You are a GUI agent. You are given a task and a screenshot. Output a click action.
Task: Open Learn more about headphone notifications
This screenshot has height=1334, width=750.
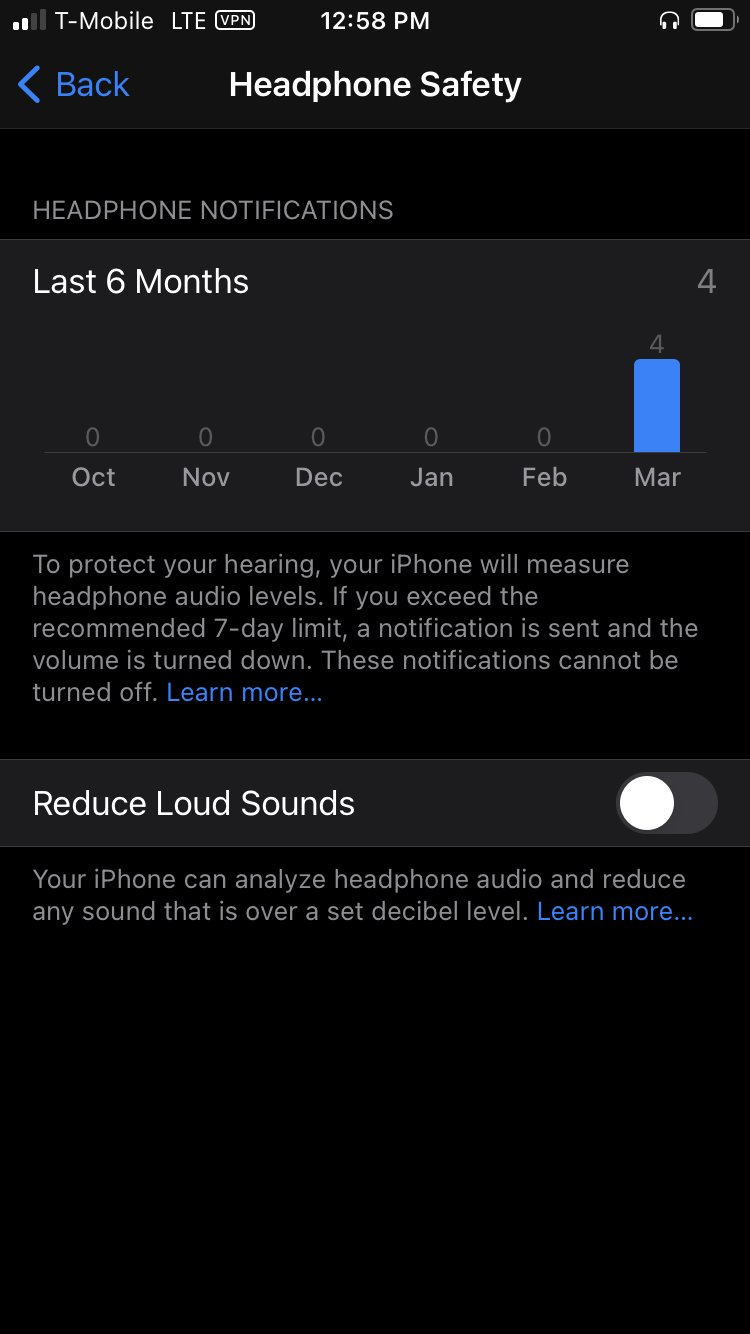(x=244, y=692)
